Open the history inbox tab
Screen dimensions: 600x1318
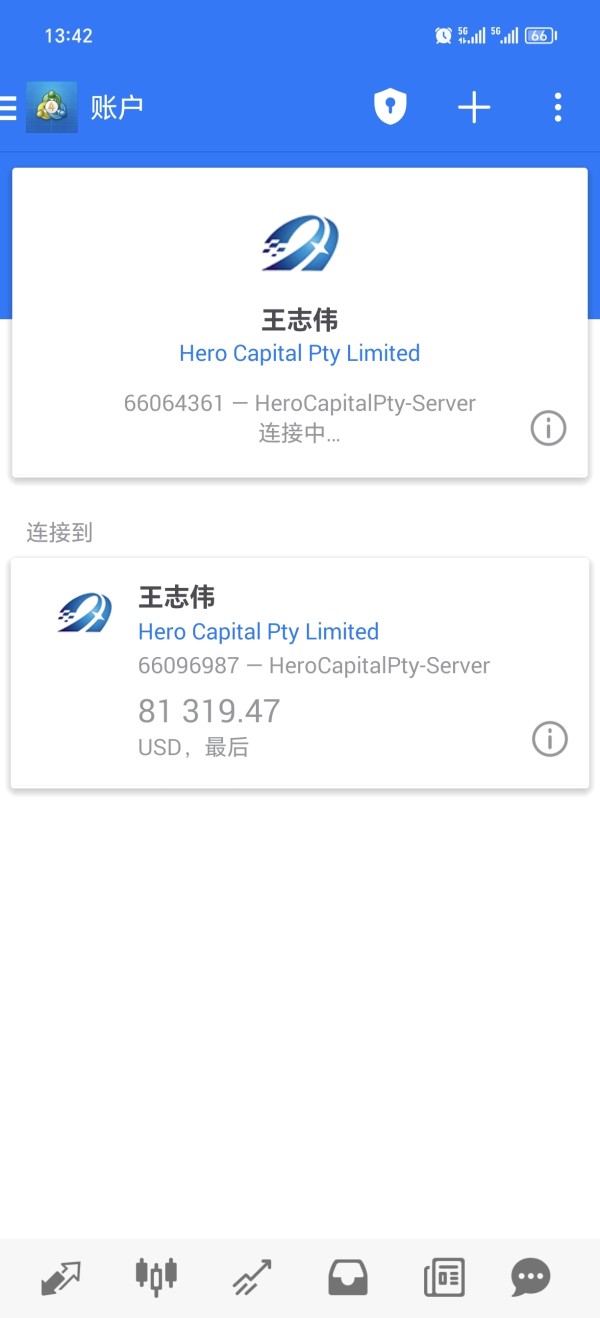pos(348,1277)
